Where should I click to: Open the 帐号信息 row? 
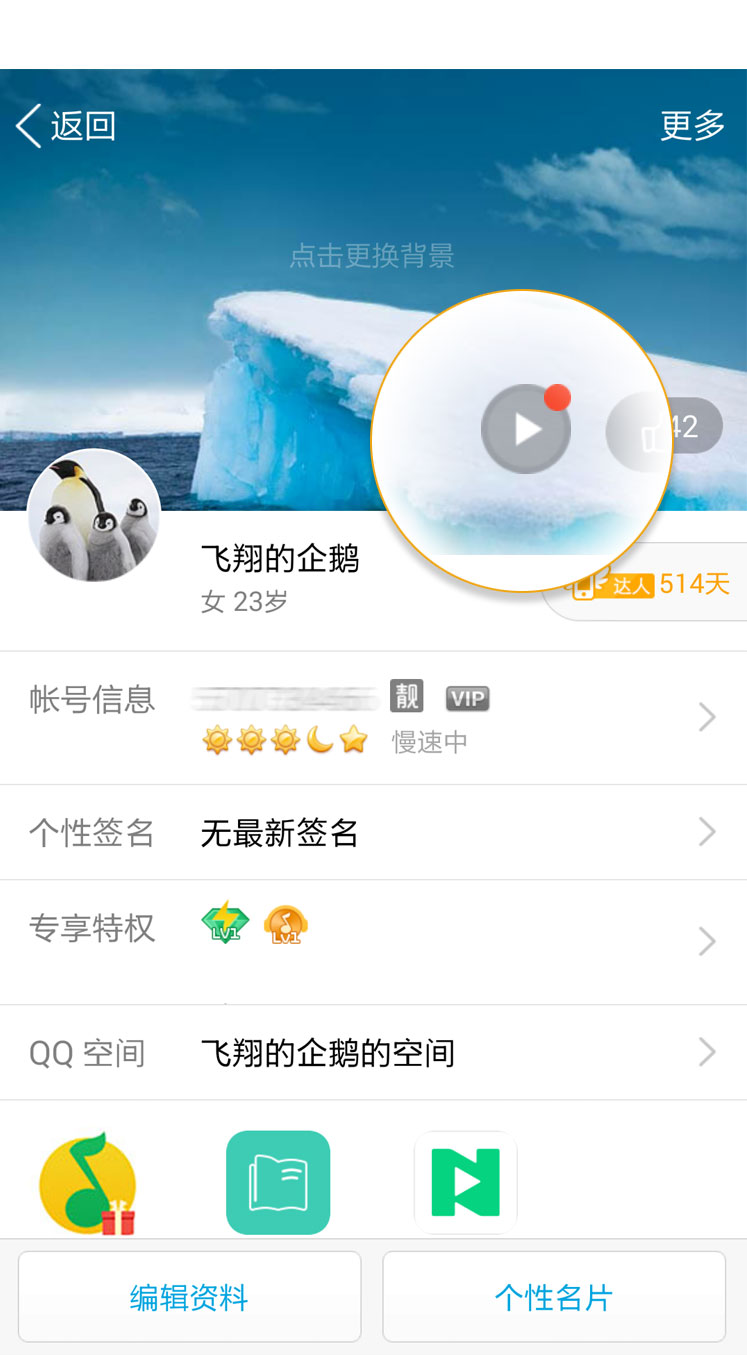(373, 718)
